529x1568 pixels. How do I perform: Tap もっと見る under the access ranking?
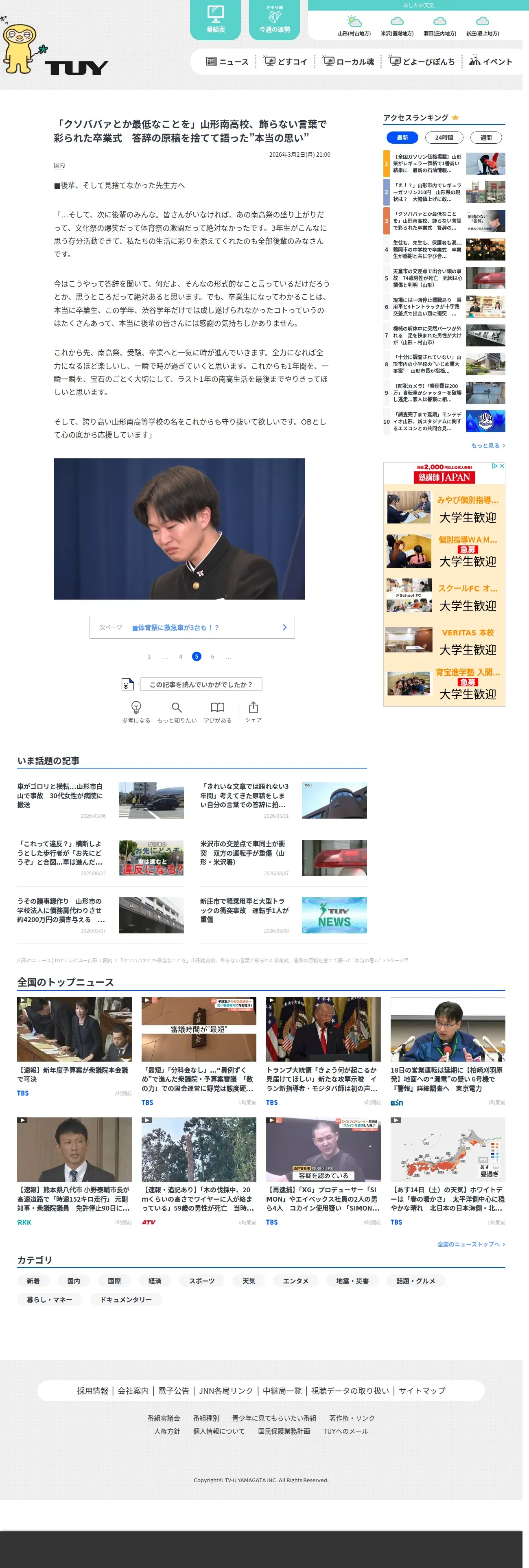pyautogui.click(x=487, y=446)
